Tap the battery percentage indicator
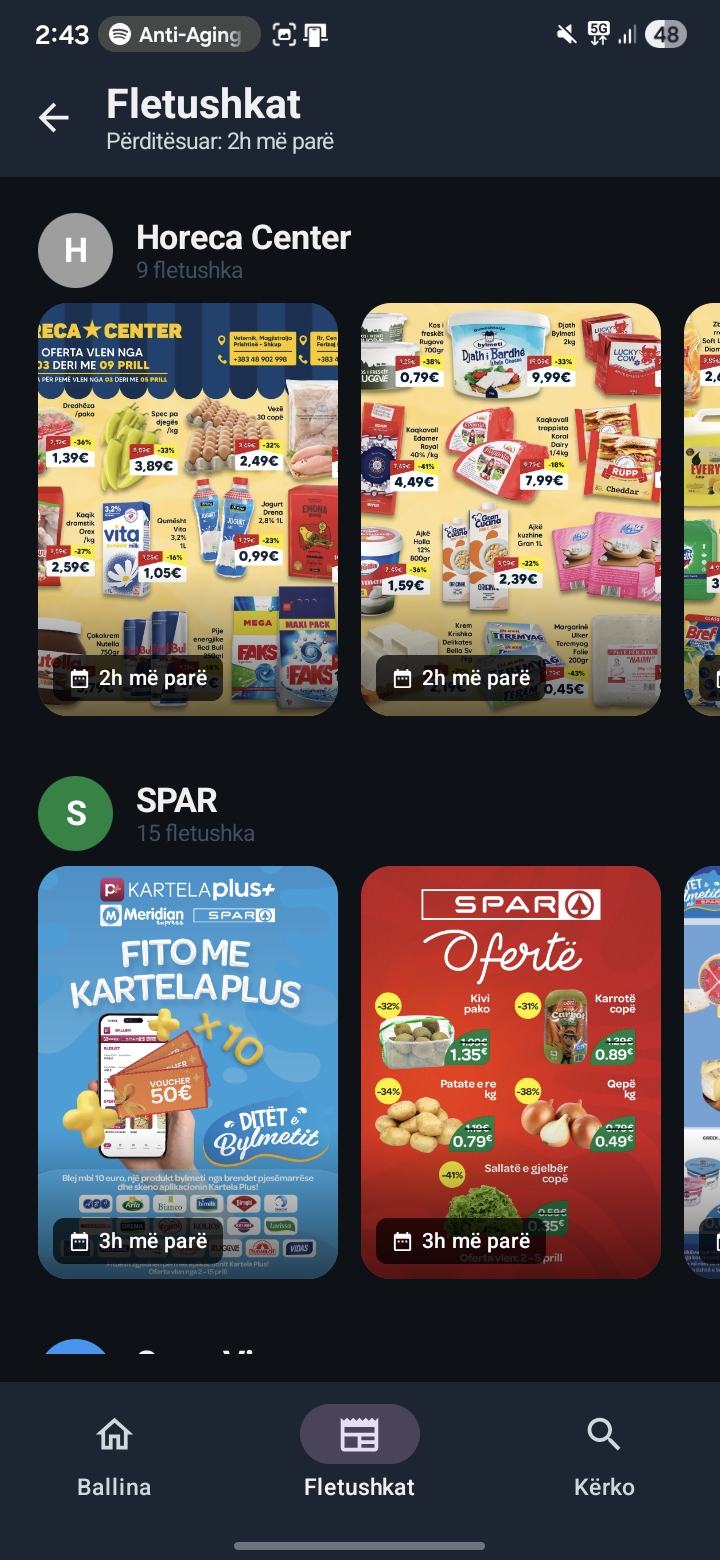This screenshot has width=720, height=1560. pos(666,33)
